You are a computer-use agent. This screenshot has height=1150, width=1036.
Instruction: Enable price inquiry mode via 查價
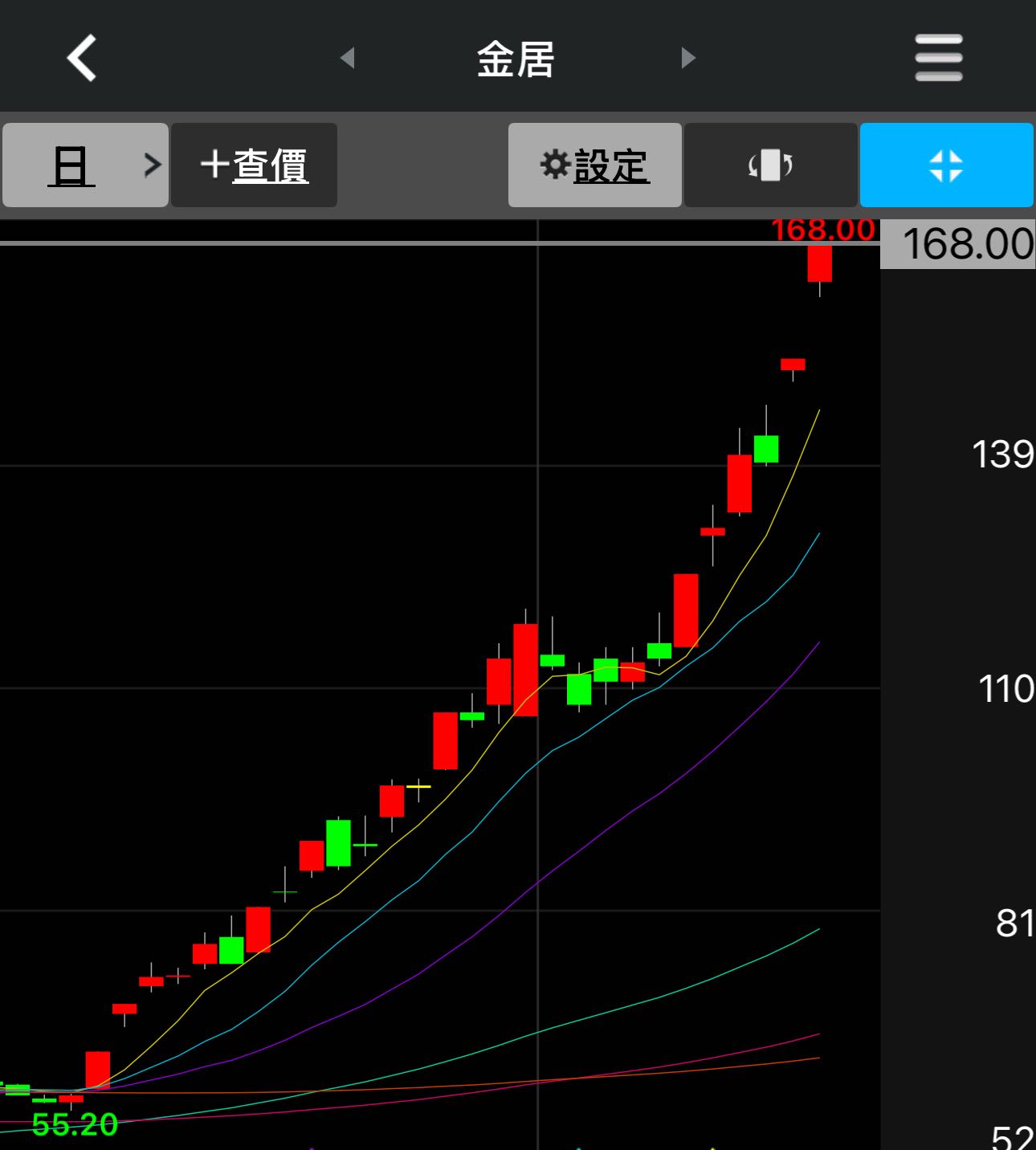(x=254, y=164)
